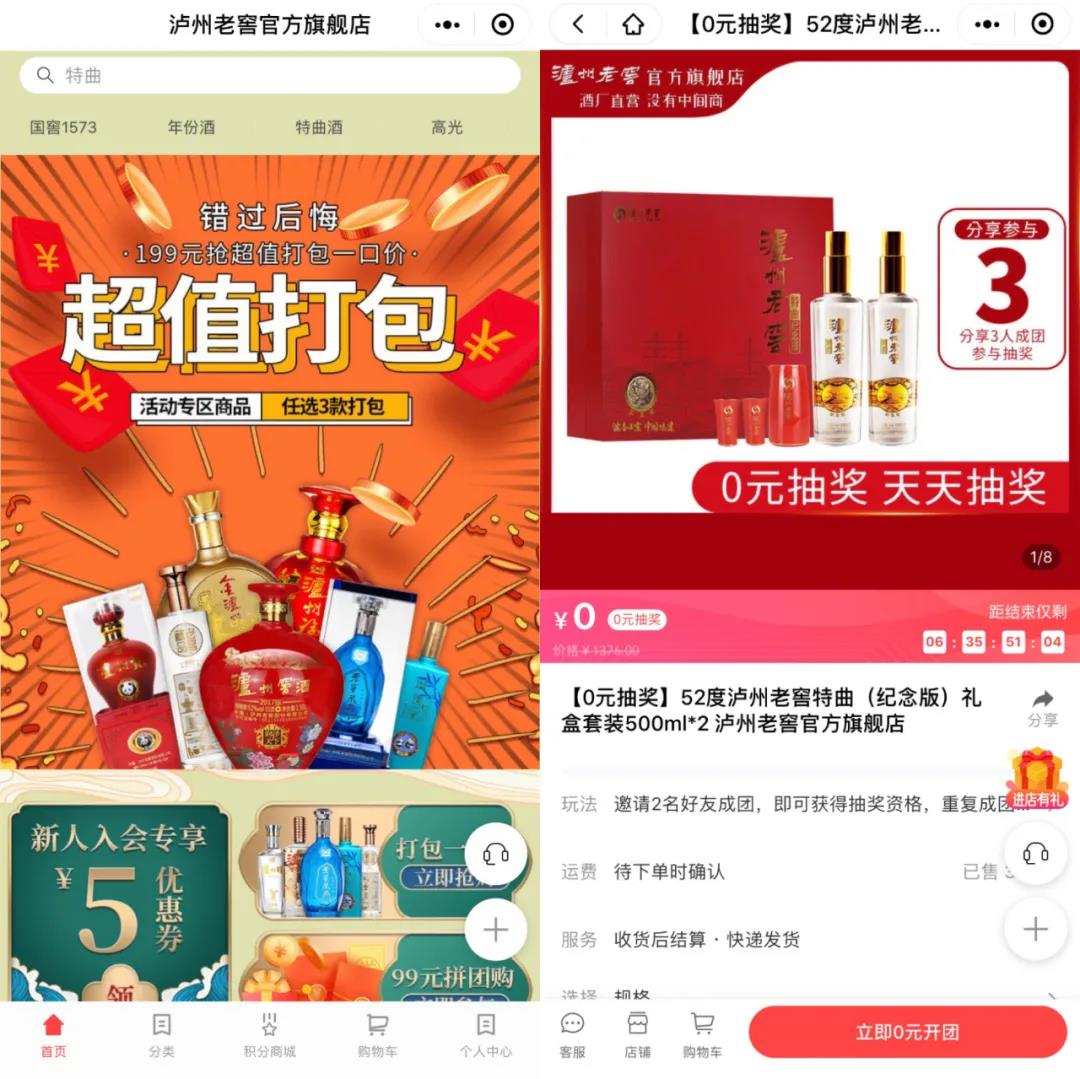Claim the 新人入会专享 5 yuan coupon
Screen dimensions: 1080x1079
[120, 900]
